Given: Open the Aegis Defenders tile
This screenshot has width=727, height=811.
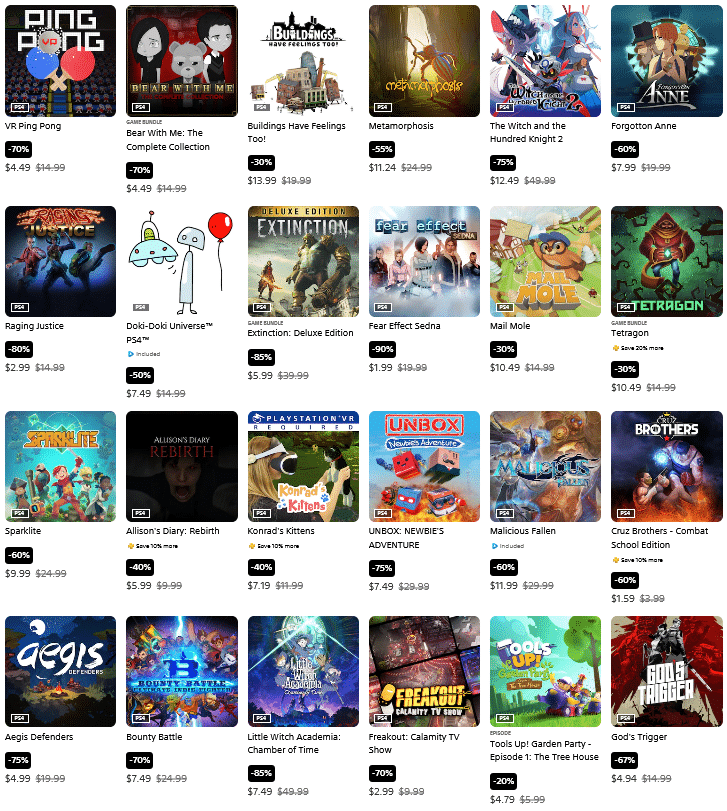Looking at the screenshot, I should pos(60,671).
